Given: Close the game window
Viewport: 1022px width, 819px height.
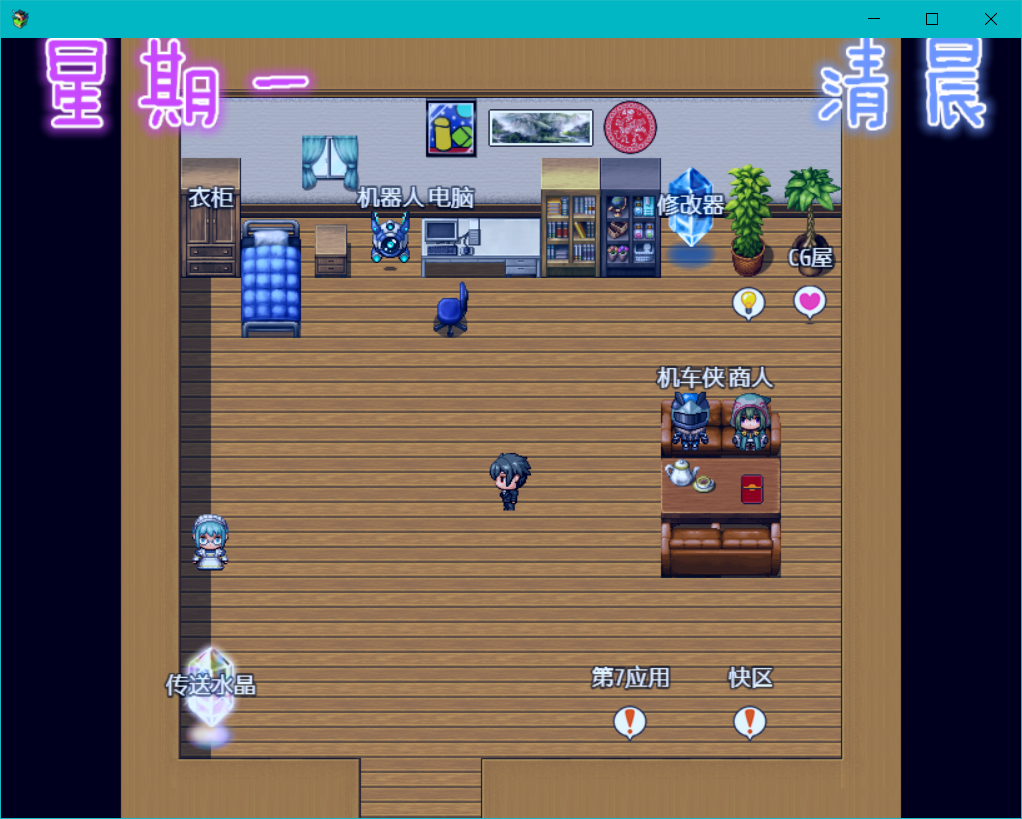Looking at the screenshot, I should [x=990, y=19].
